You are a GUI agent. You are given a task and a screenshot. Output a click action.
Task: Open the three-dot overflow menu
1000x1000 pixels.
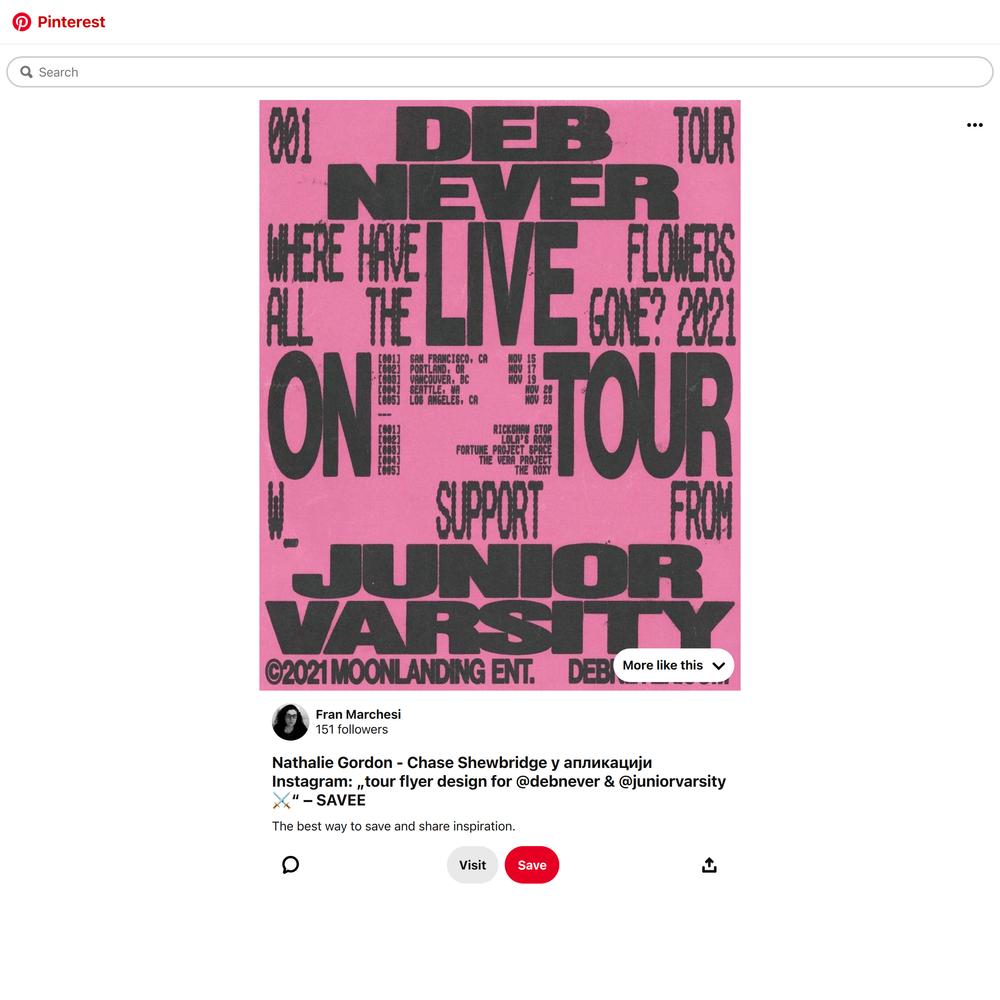(974, 125)
